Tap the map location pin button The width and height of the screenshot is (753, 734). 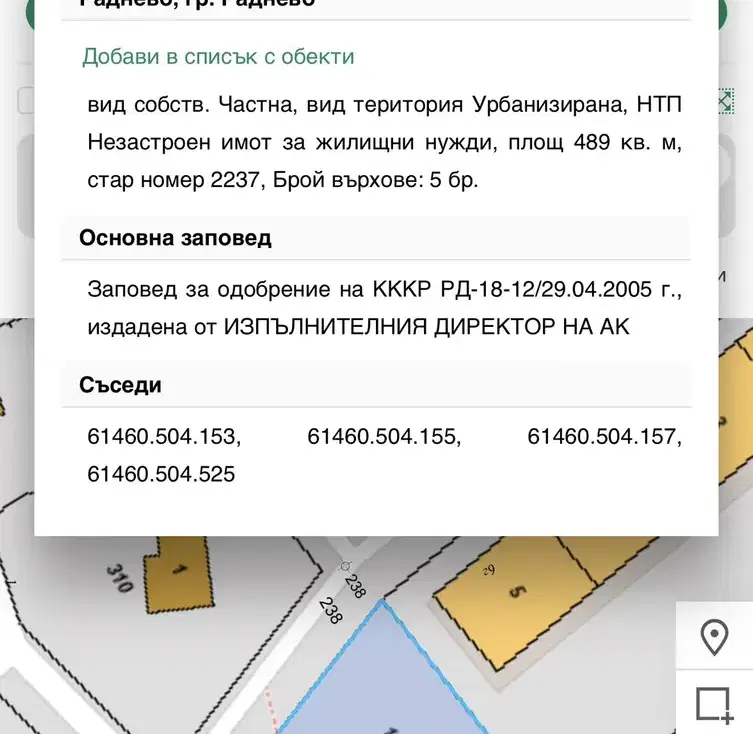(714, 636)
